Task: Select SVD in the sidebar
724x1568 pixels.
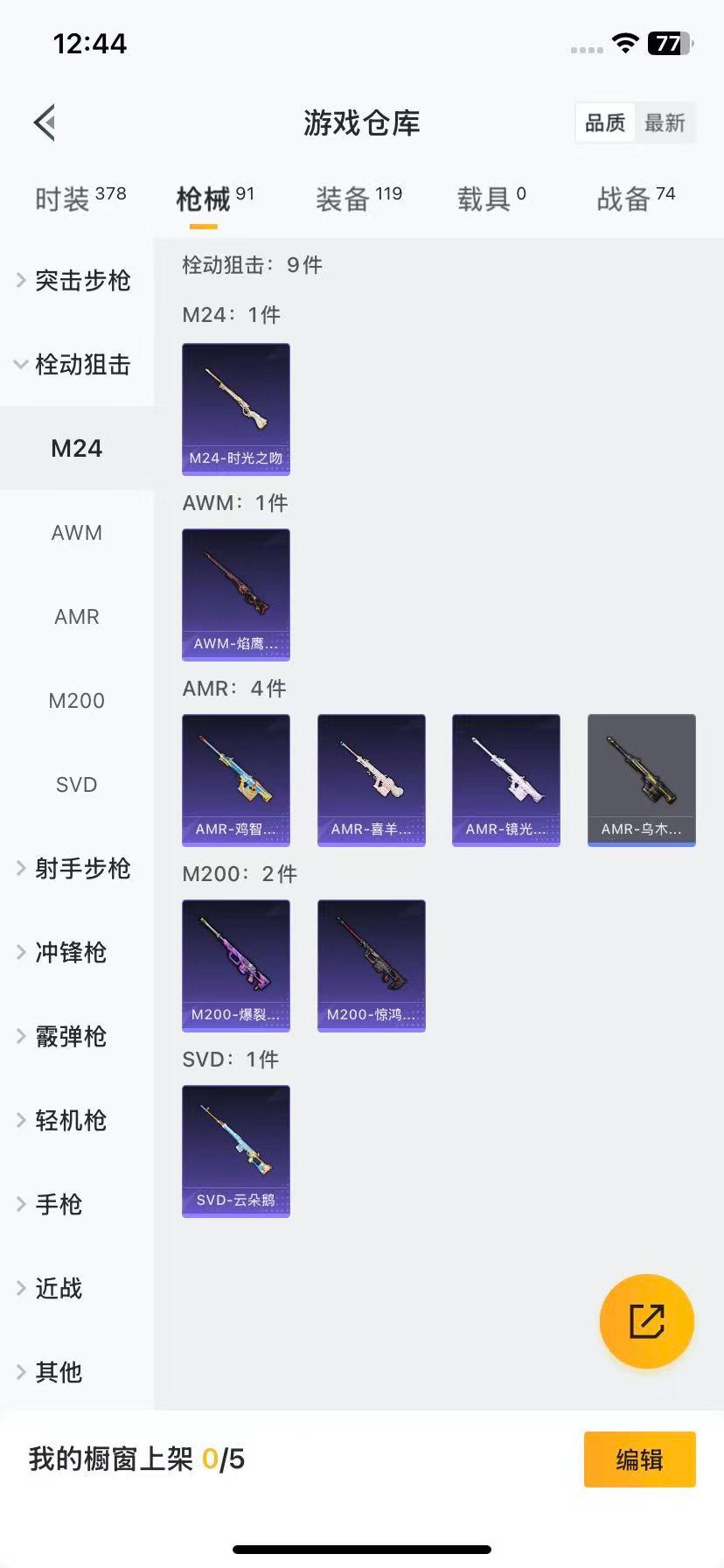Action: (77, 784)
